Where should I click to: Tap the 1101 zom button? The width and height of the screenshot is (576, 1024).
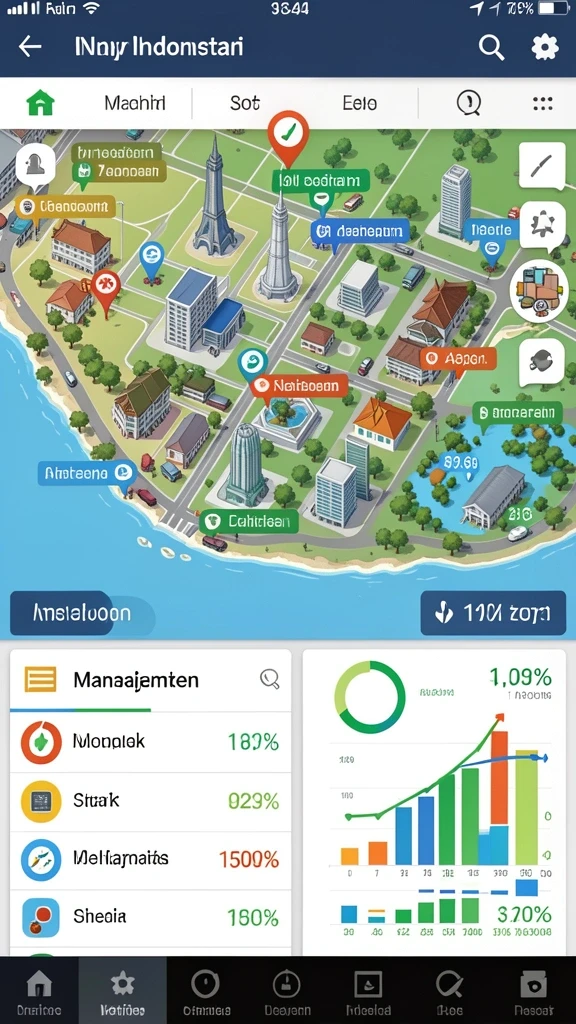click(493, 613)
